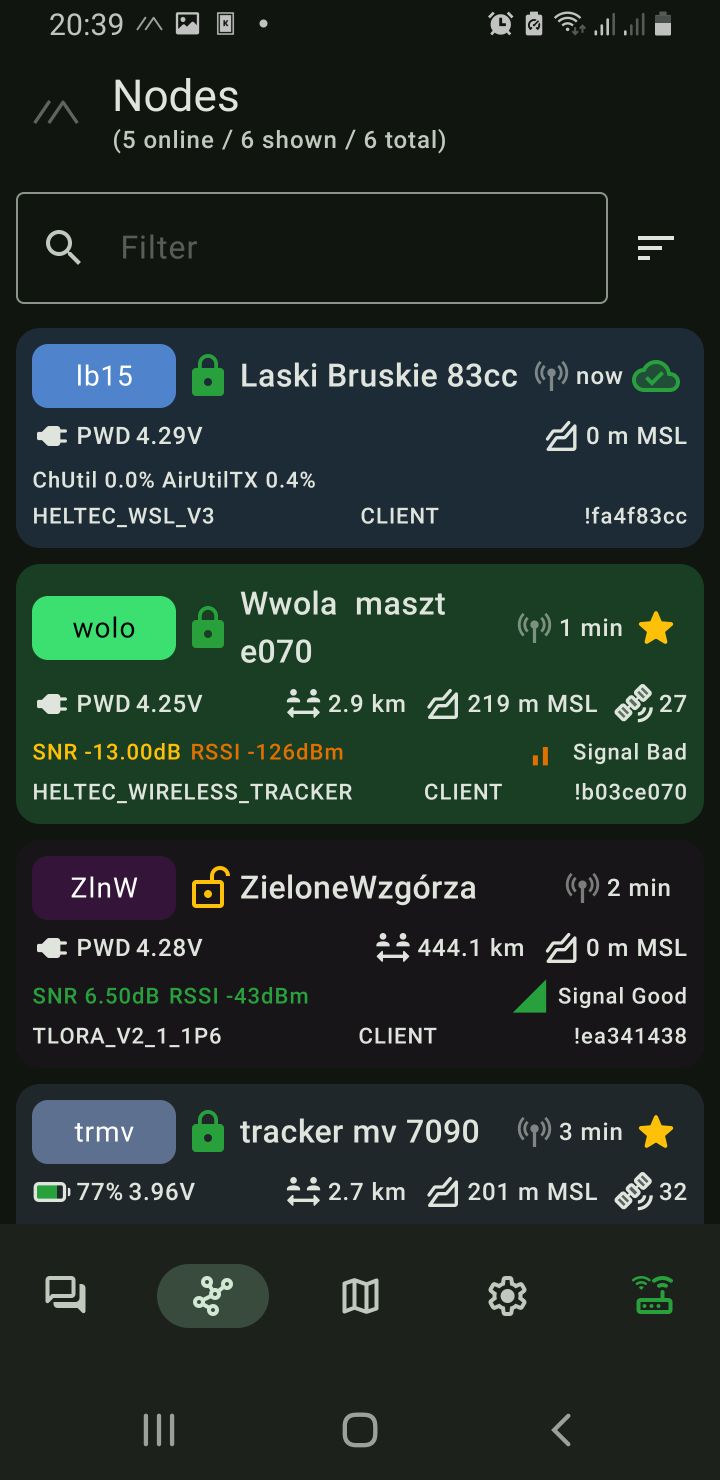Viewport: 720px width, 1480px height.
Task: Open the Laski Bruskie 83cc node card
Action: (378, 376)
